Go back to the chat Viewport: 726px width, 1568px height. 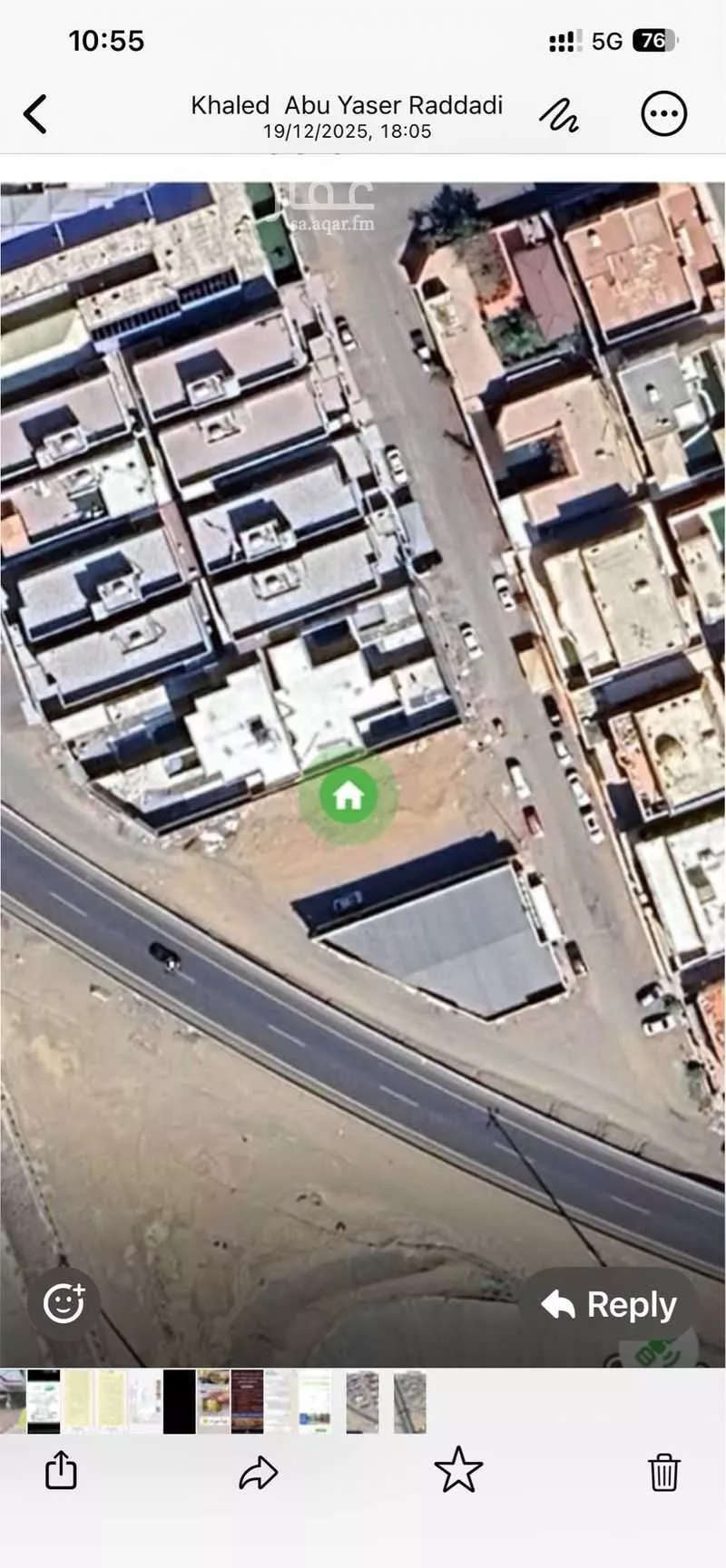pyautogui.click(x=36, y=114)
